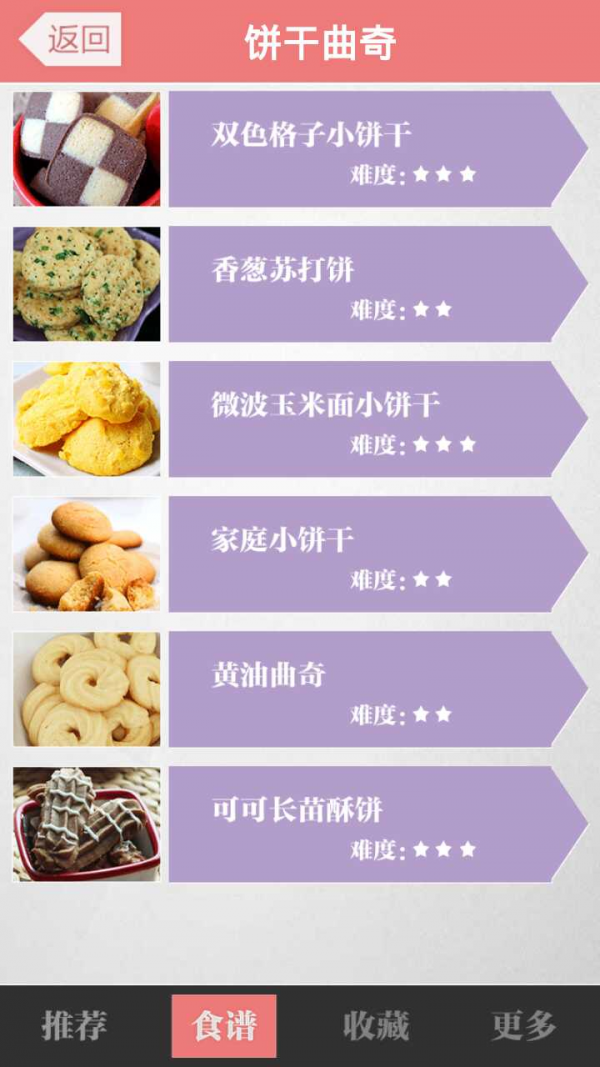Switch to the 推荐 tab
This screenshot has width=600, height=1067.
pos(74,1026)
